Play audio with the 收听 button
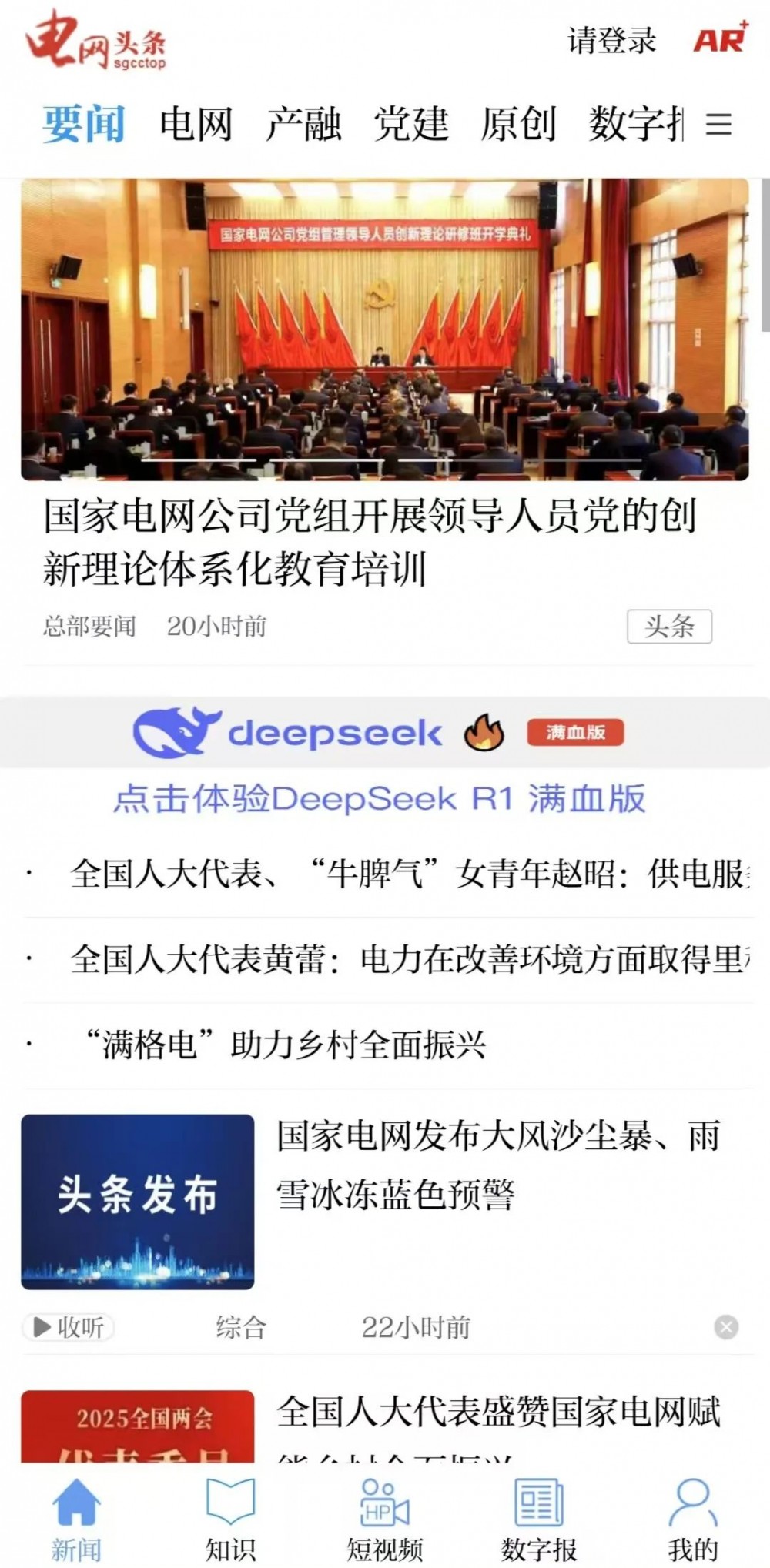Viewport: 770px width, 1568px height. [69, 1326]
